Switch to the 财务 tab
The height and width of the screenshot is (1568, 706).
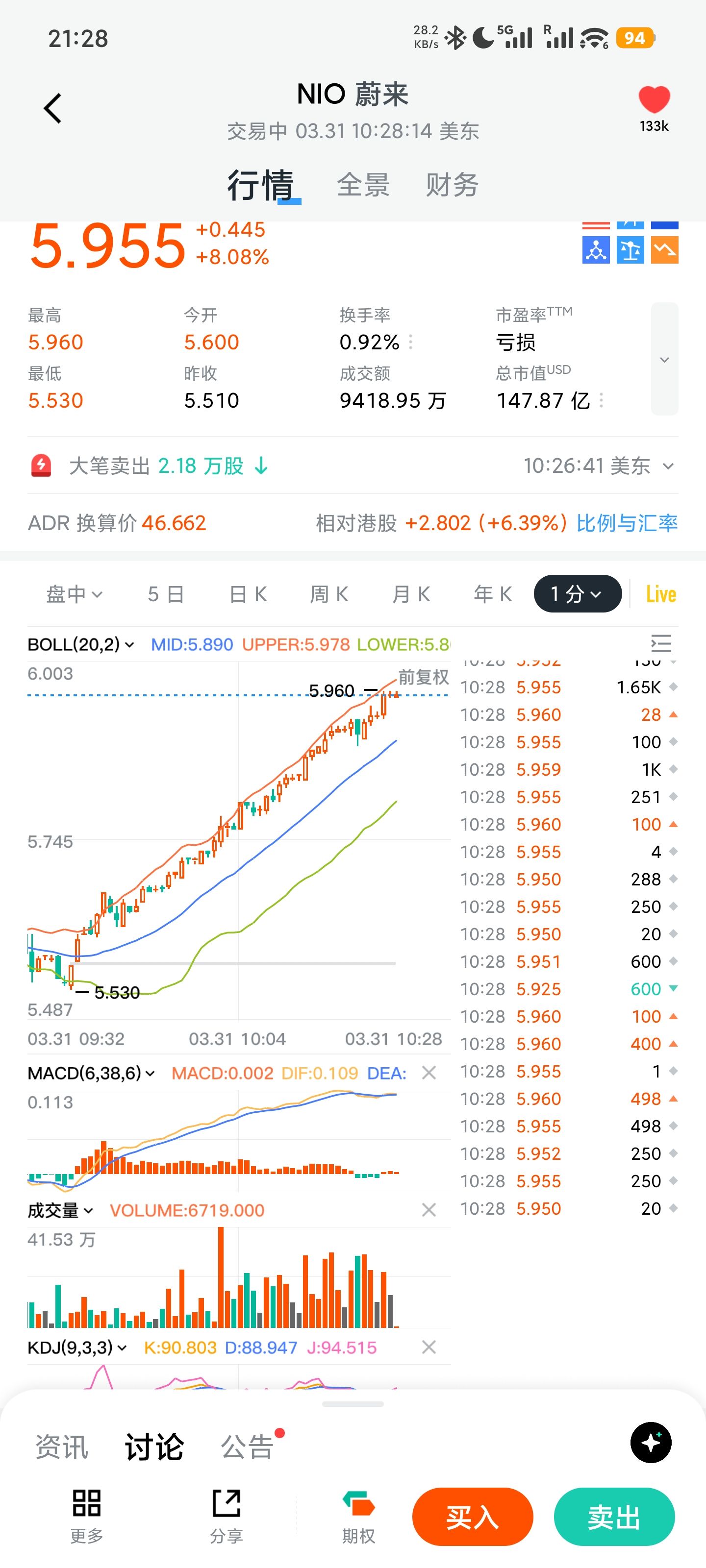pos(452,184)
